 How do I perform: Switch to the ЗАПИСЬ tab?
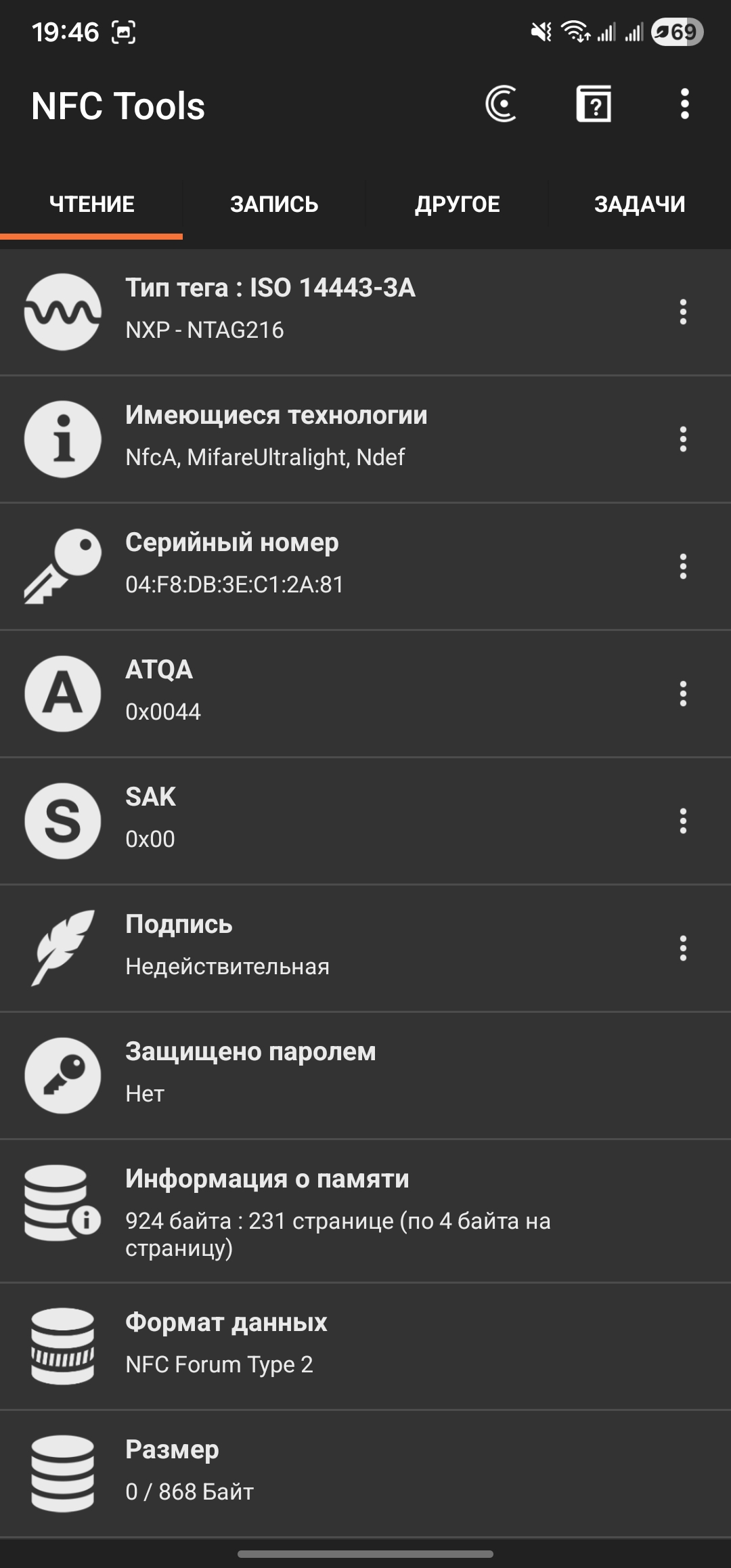(274, 204)
